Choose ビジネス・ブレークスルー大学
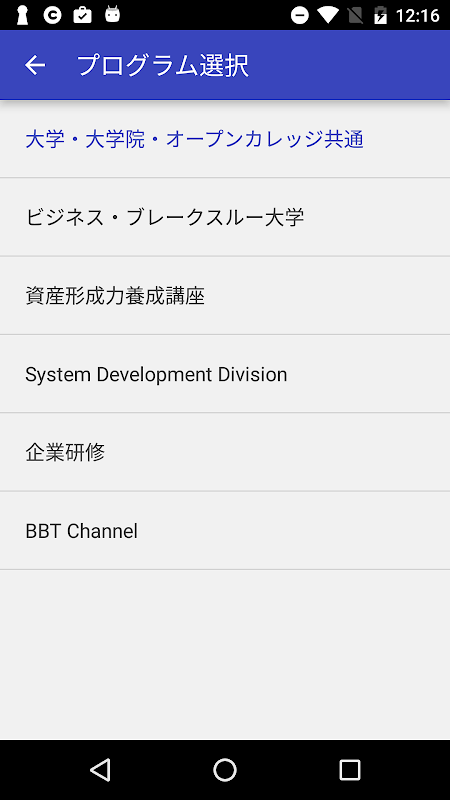Viewport: 450px width, 800px height. [225, 217]
